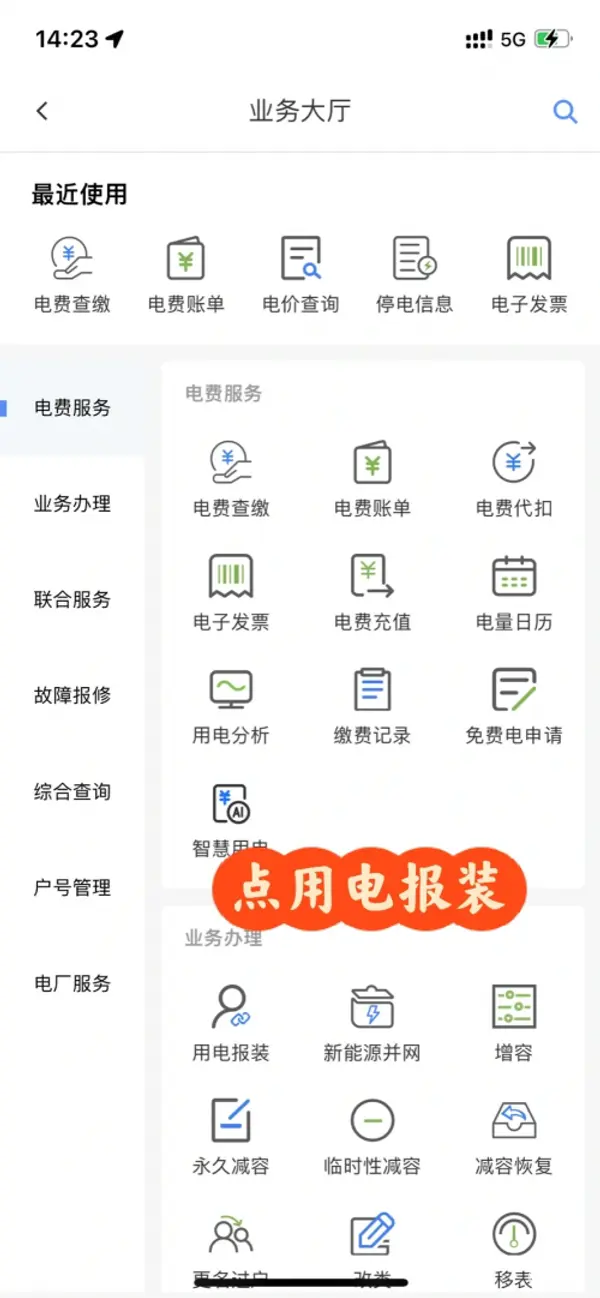This screenshot has width=600, height=1298.
Task: Open 永久减容
Action: point(231,1137)
